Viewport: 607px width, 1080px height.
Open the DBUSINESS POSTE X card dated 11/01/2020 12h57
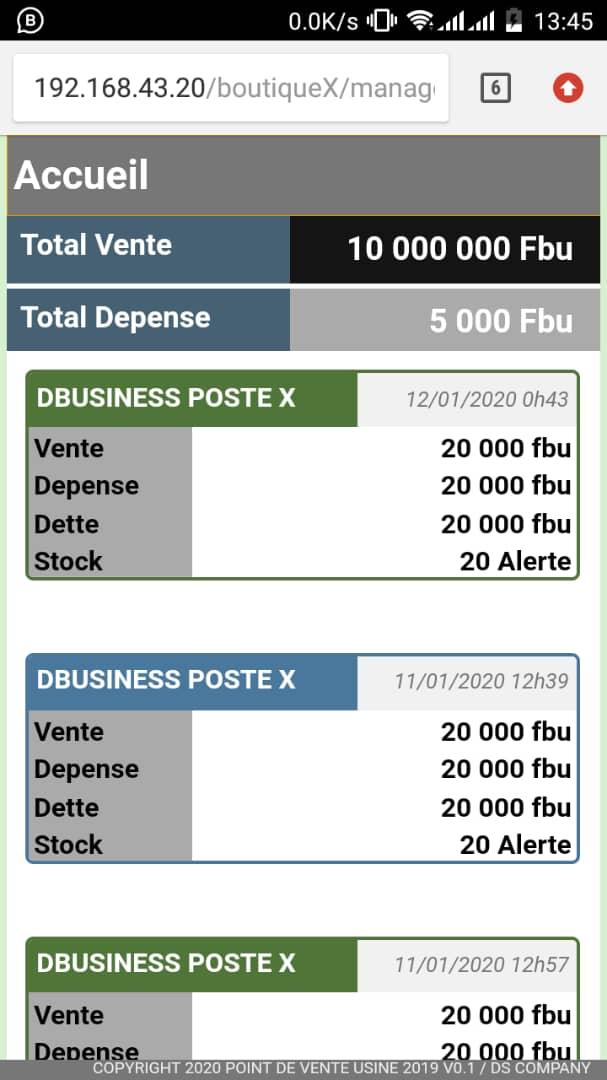pos(302,1000)
